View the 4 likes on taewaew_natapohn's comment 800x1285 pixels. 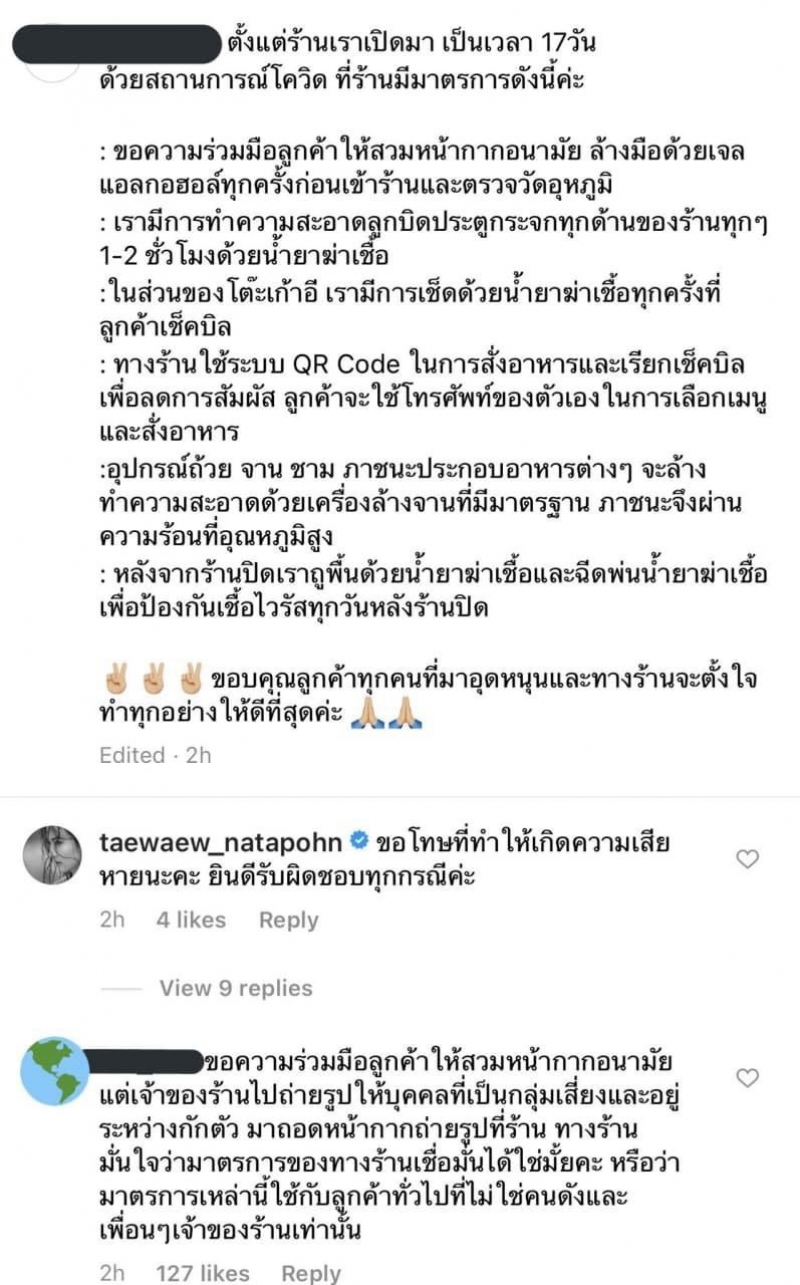[190, 920]
